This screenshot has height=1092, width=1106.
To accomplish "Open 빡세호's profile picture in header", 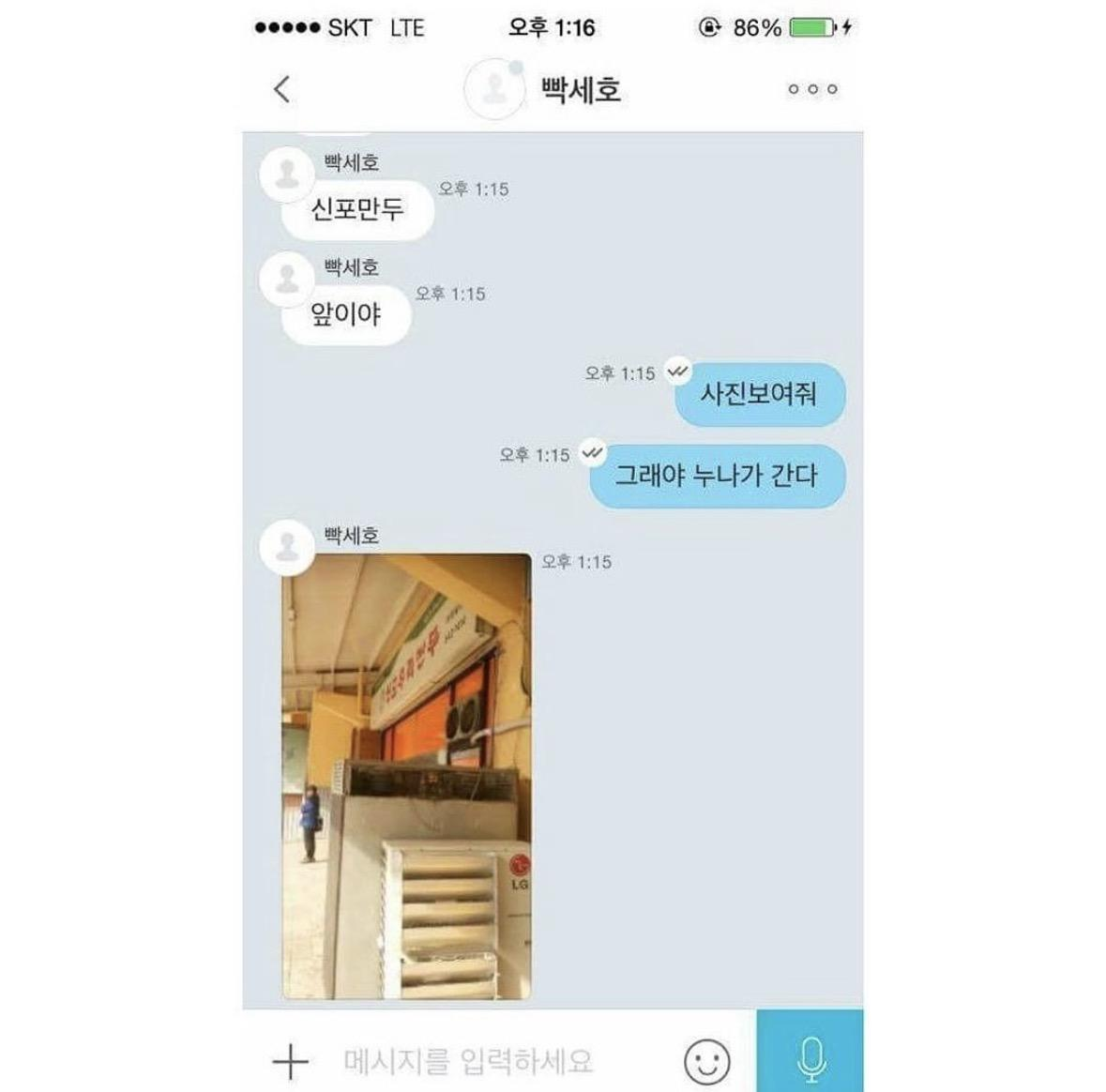I will tap(493, 89).
